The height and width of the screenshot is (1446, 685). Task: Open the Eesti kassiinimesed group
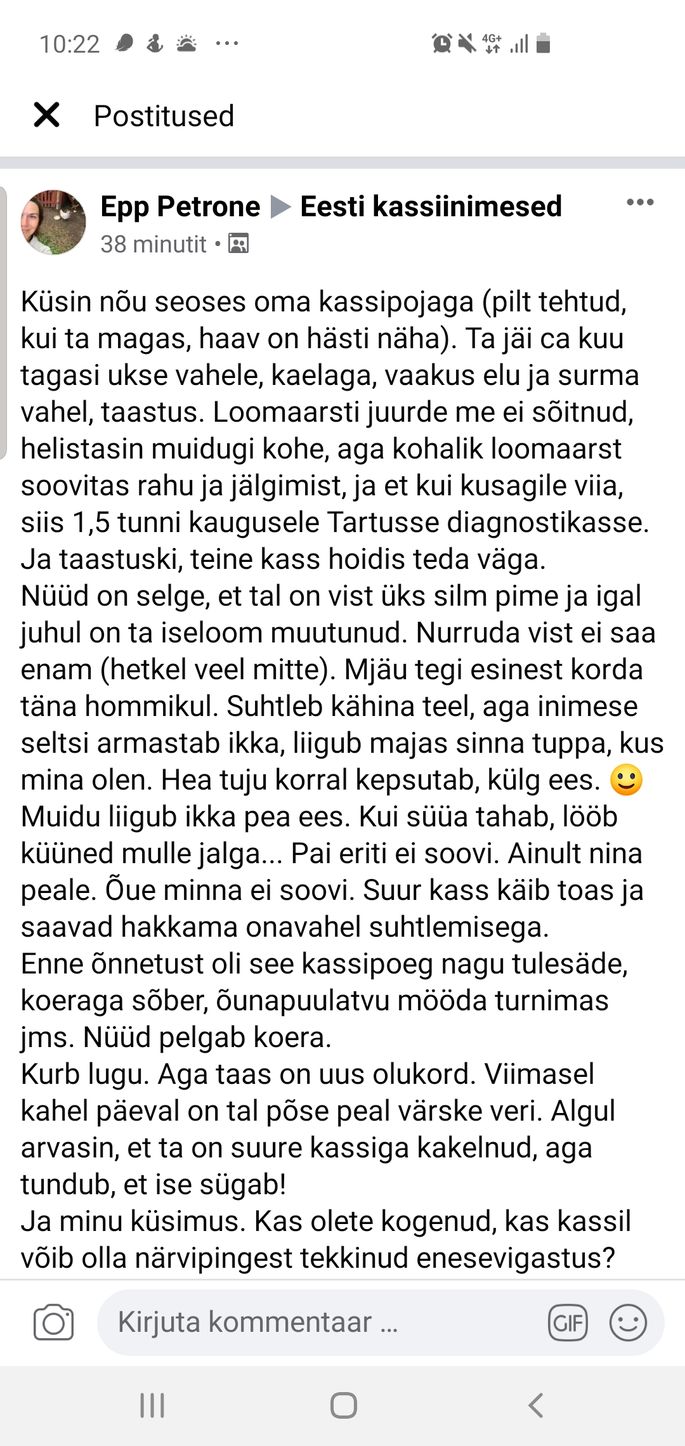(x=431, y=206)
